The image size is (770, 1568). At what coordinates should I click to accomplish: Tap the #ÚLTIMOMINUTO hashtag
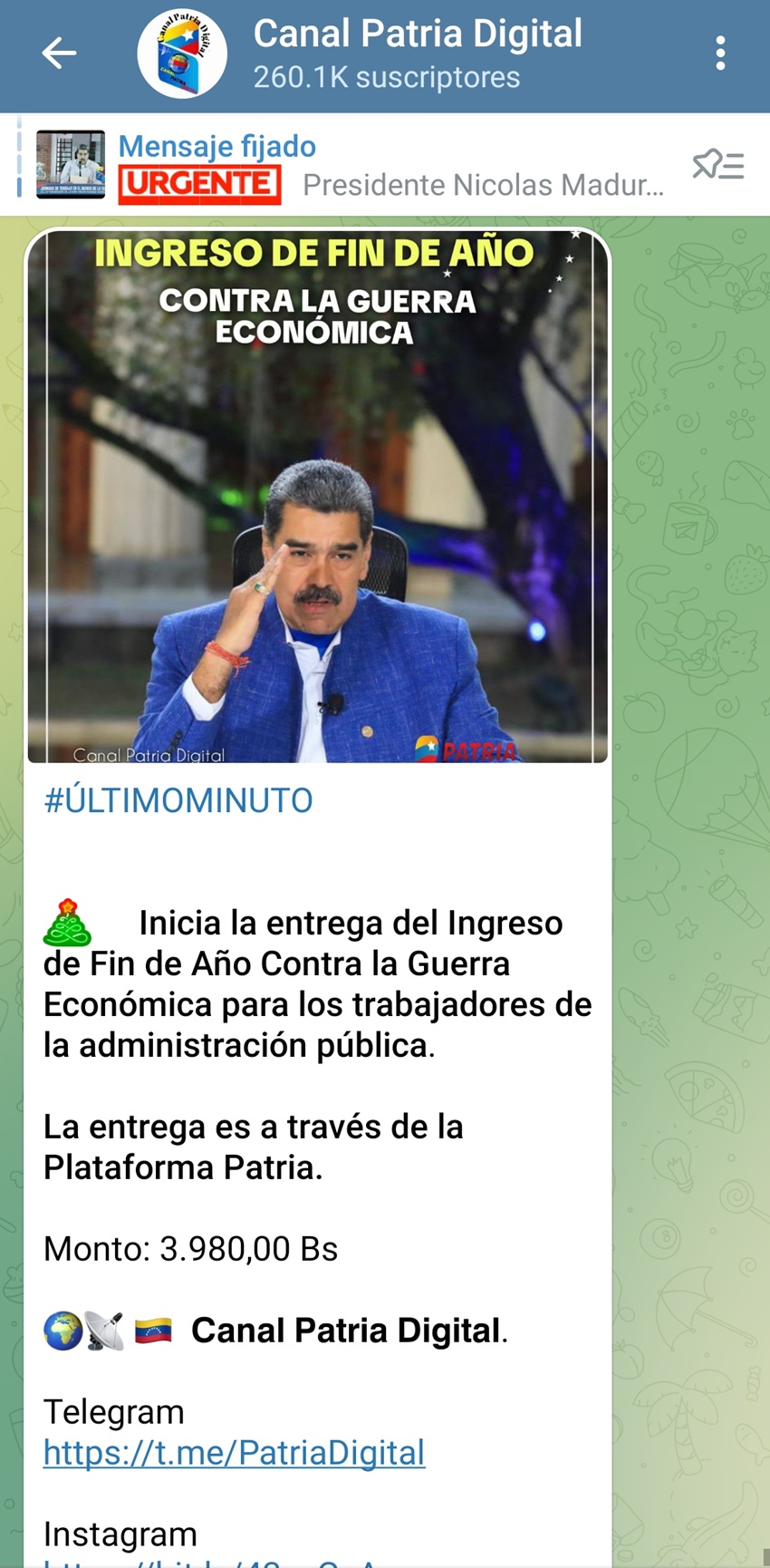coord(178,800)
